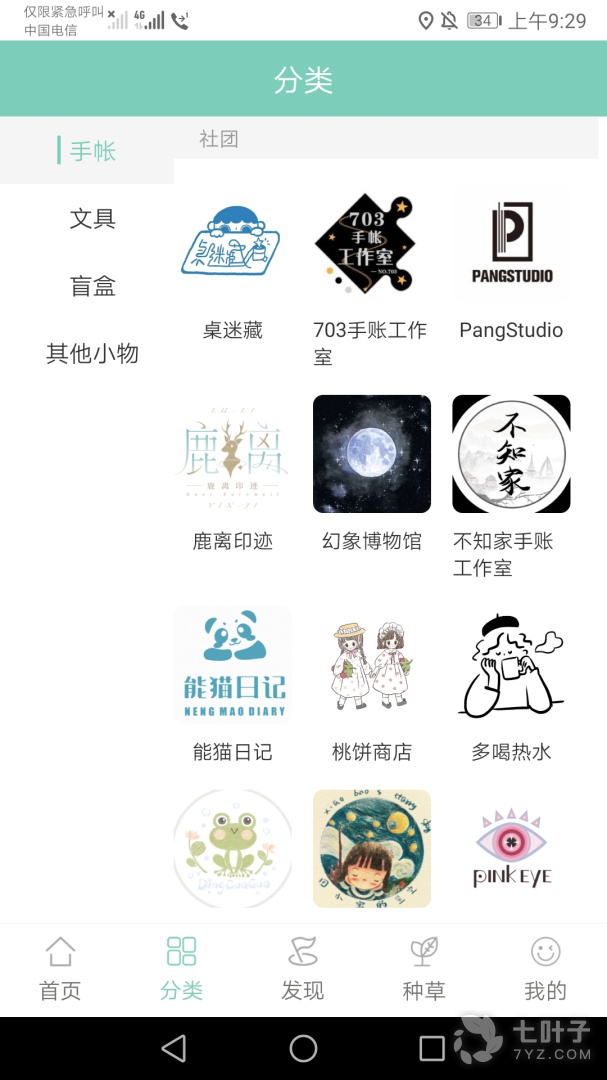Open 能猫日记
Image resolution: width=607 pixels, height=1080 pixels.
232,665
